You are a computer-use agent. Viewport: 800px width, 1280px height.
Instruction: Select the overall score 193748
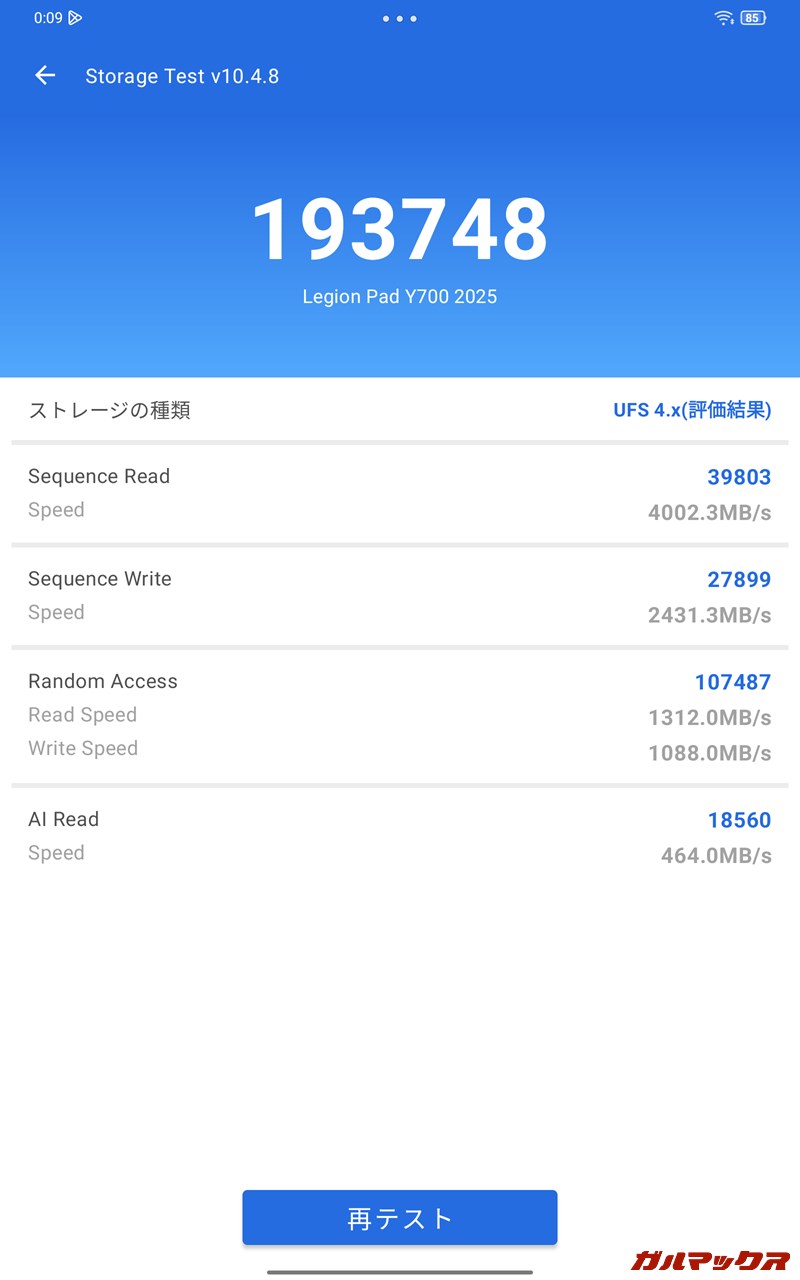tap(399, 230)
